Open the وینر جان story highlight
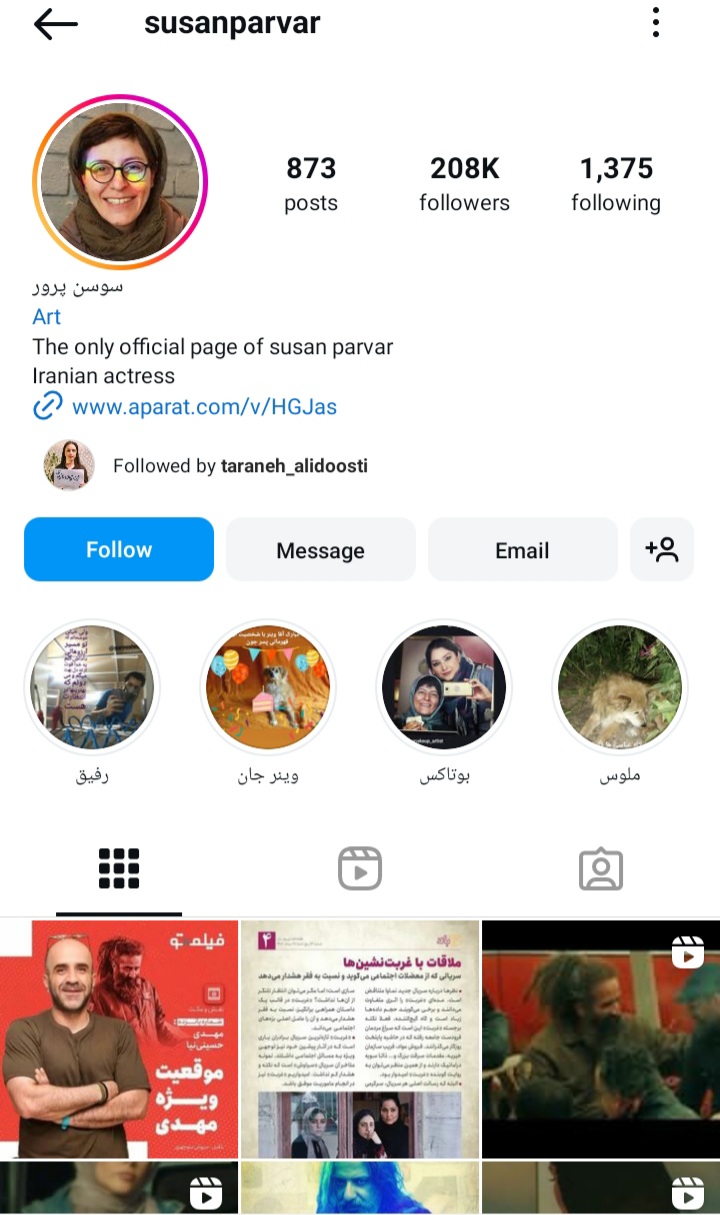This screenshot has width=720, height=1215. click(x=268, y=688)
